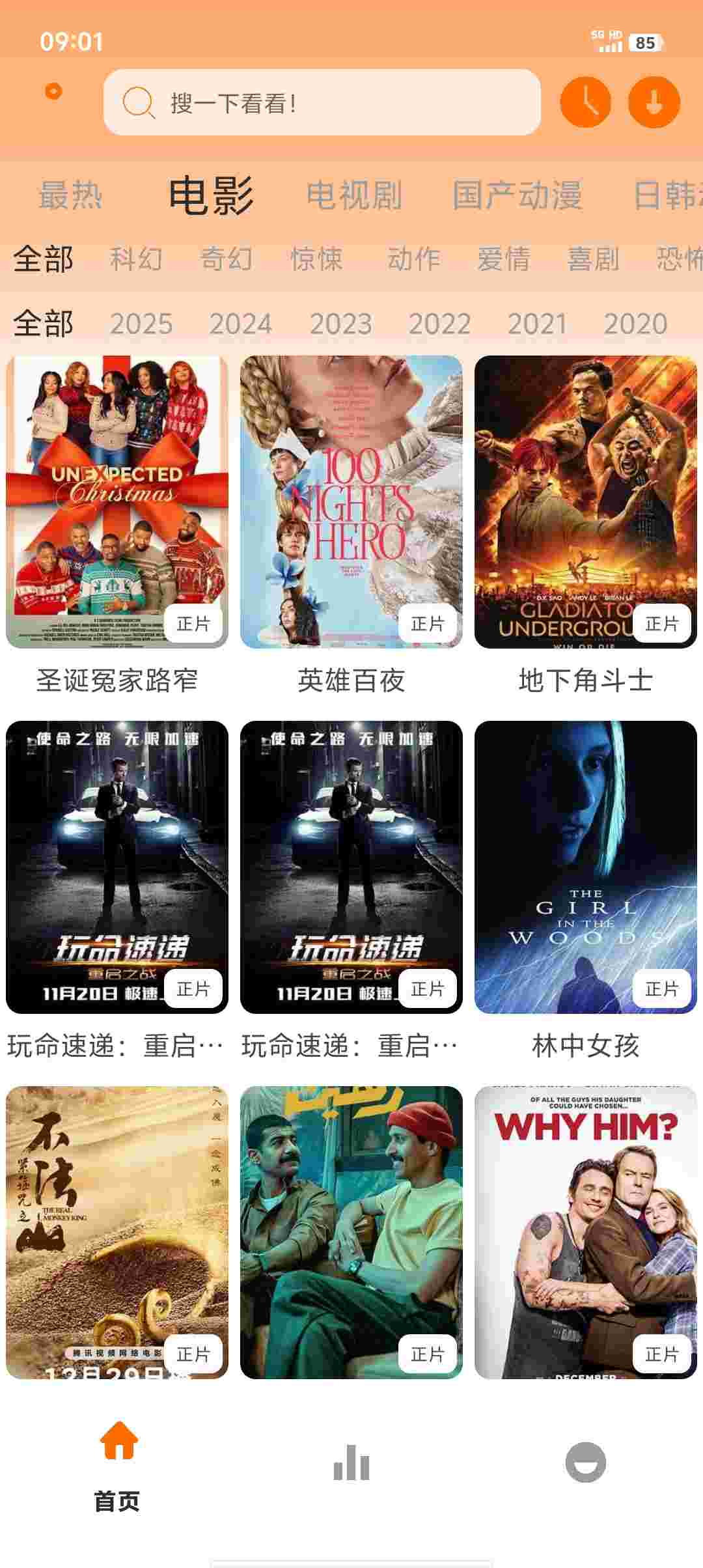Select the 2020 year filter
The height and width of the screenshot is (1568, 703).
tap(635, 324)
